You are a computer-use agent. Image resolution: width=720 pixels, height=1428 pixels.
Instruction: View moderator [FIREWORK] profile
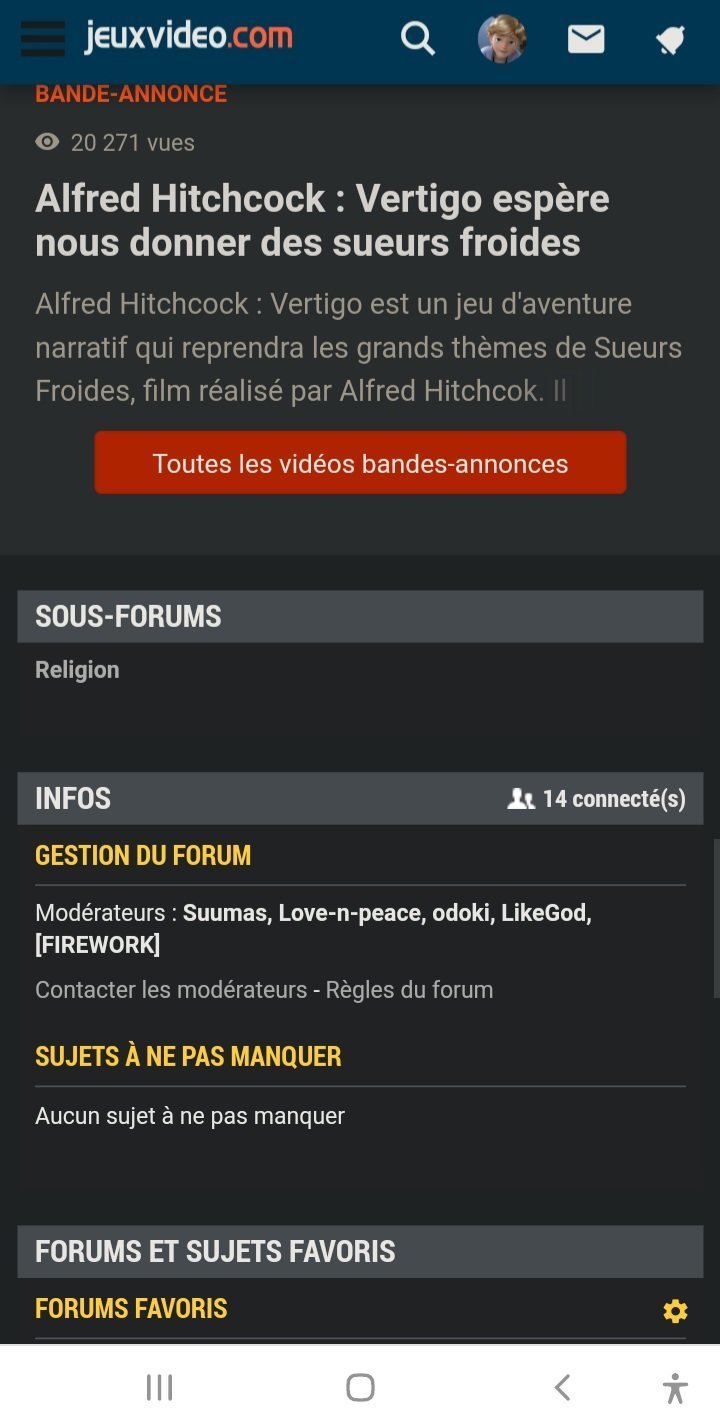(97, 945)
